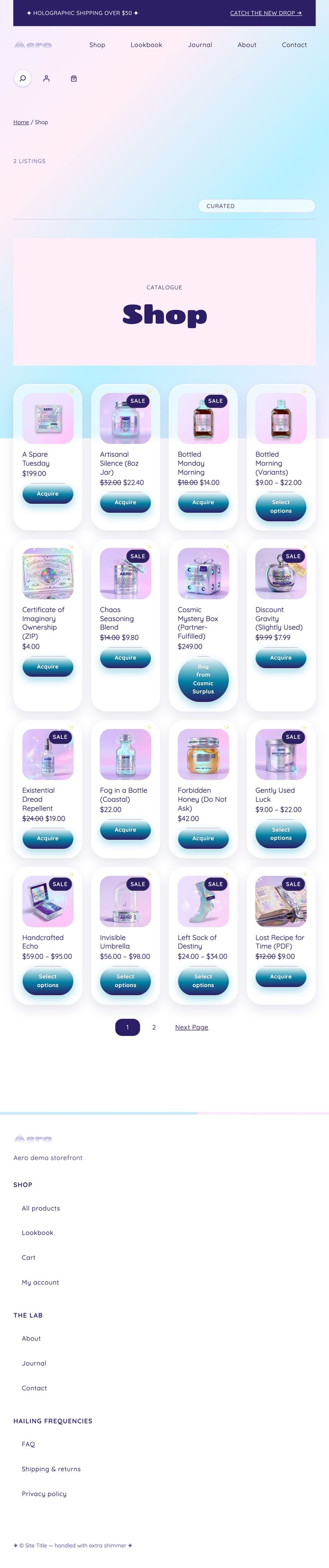This screenshot has width=329, height=1568.
Task: Select options for Invisible Umbrella
Action: point(125,981)
